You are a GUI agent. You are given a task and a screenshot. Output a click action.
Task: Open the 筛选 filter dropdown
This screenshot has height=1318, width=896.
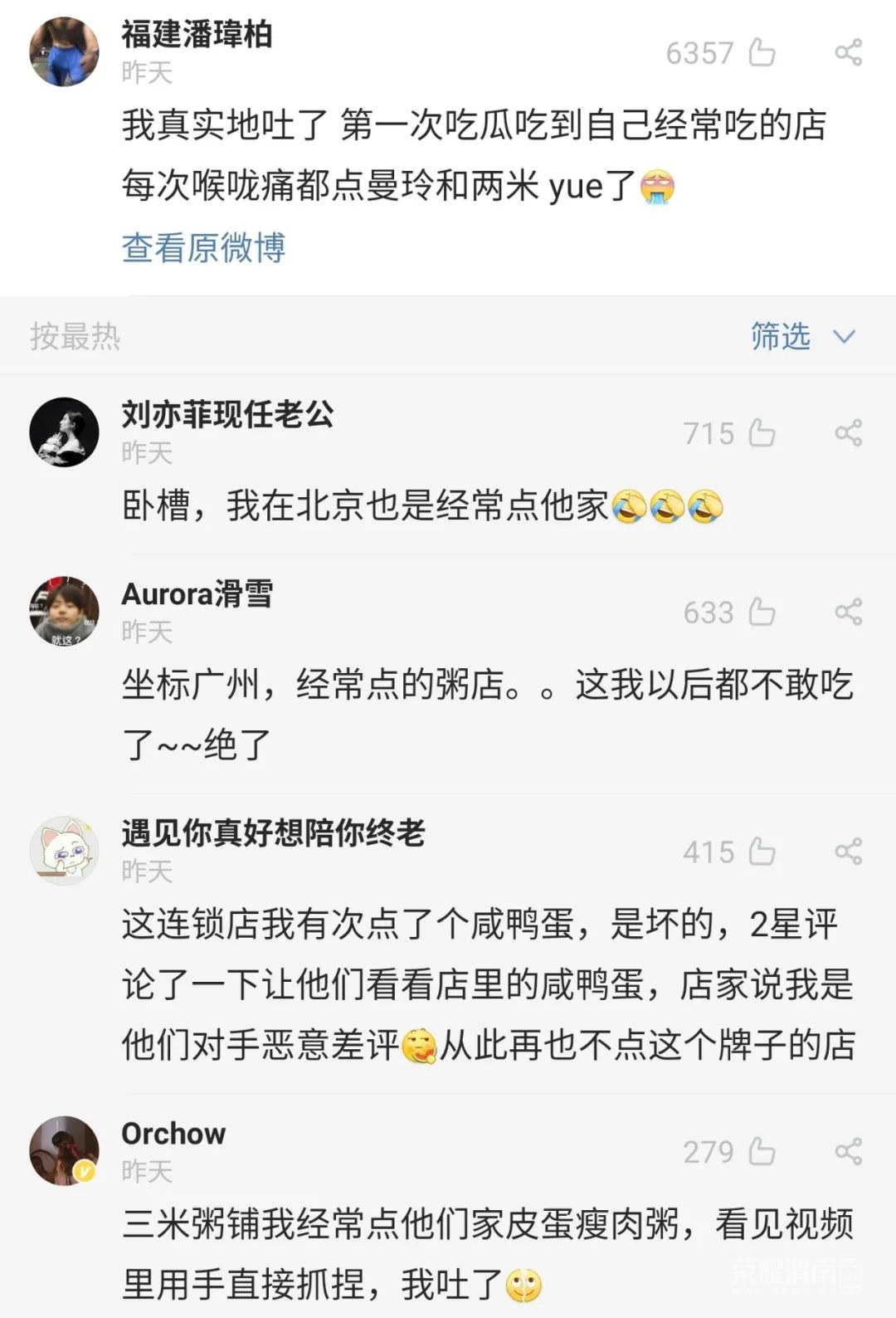pyautogui.click(x=801, y=336)
